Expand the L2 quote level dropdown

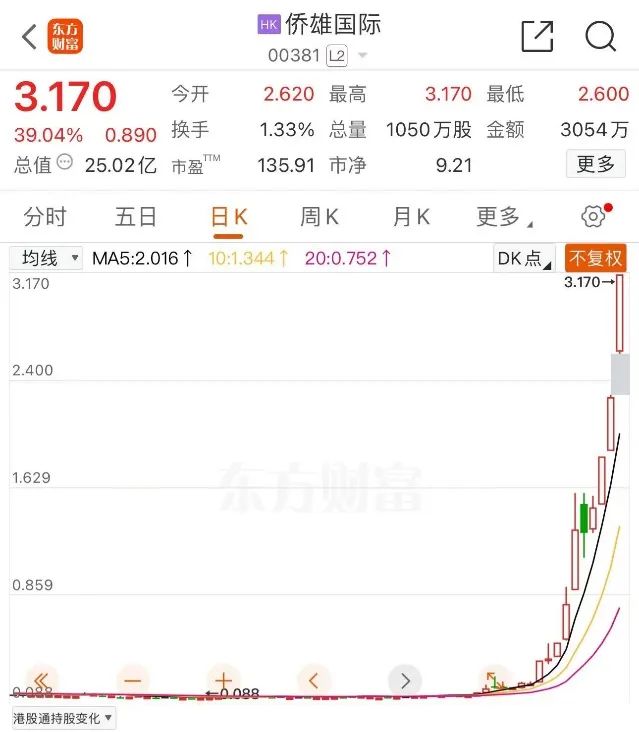(362, 56)
